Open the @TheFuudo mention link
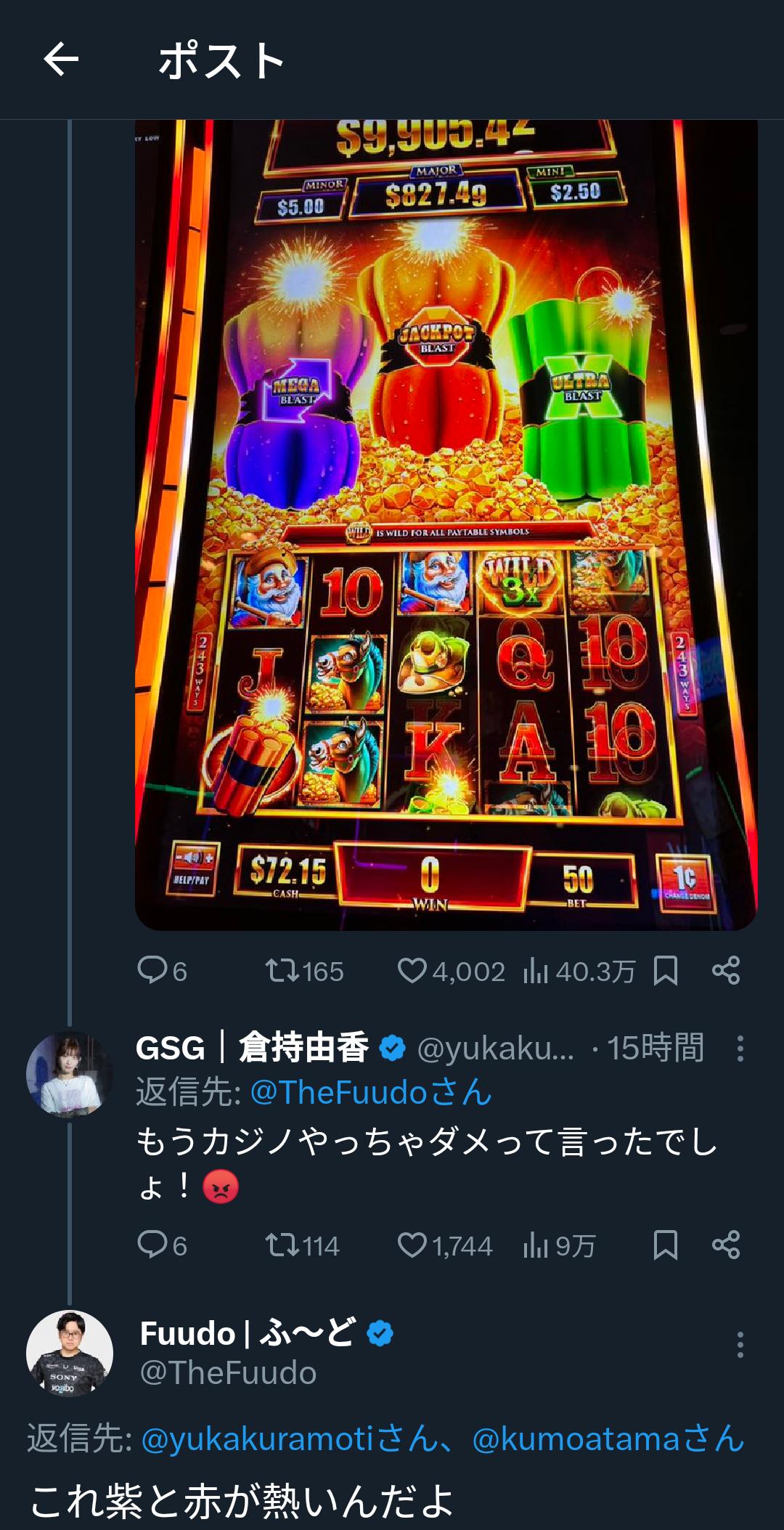 [x=370, y=1092]
